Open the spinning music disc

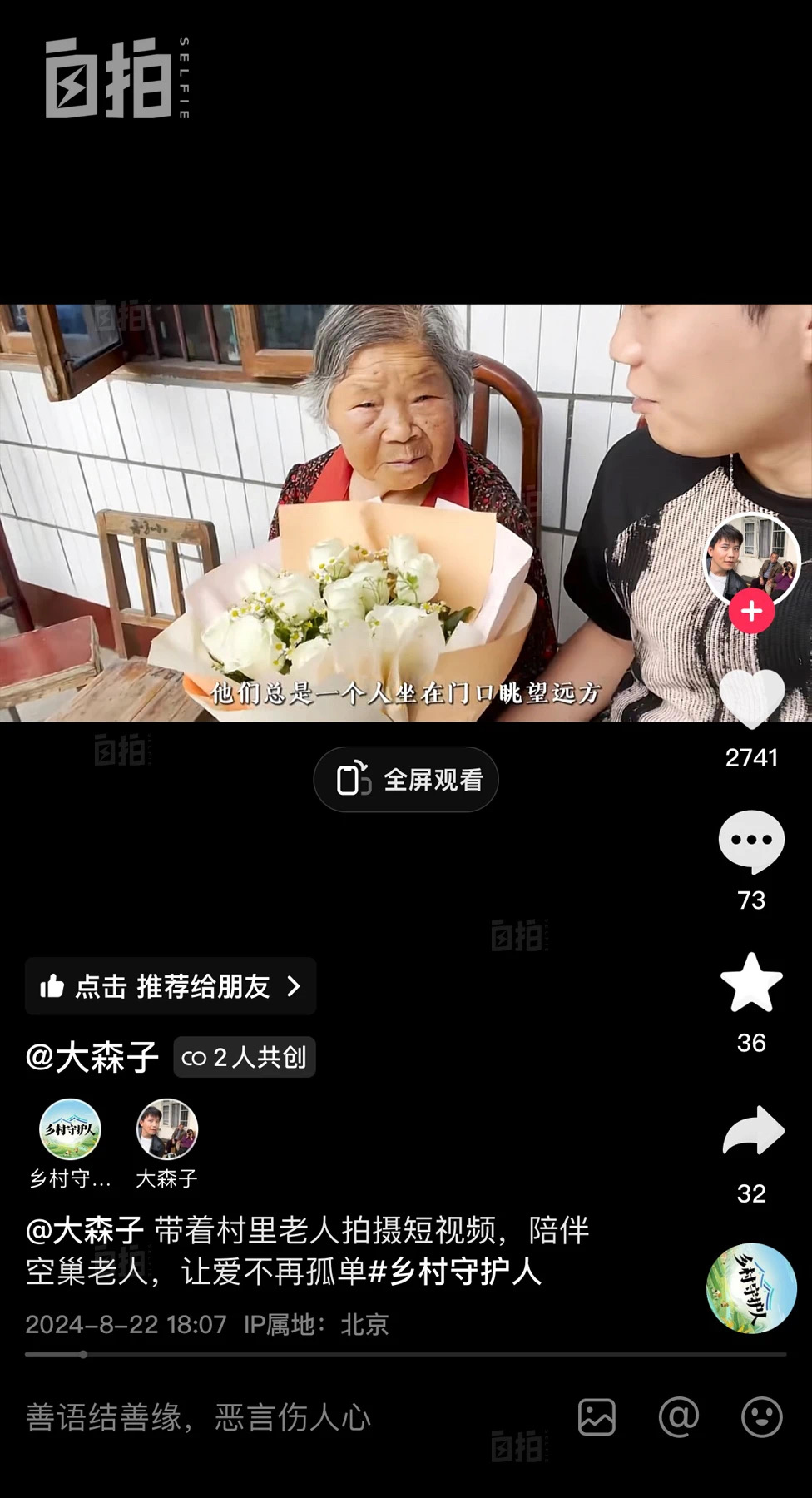point(751,1288)
